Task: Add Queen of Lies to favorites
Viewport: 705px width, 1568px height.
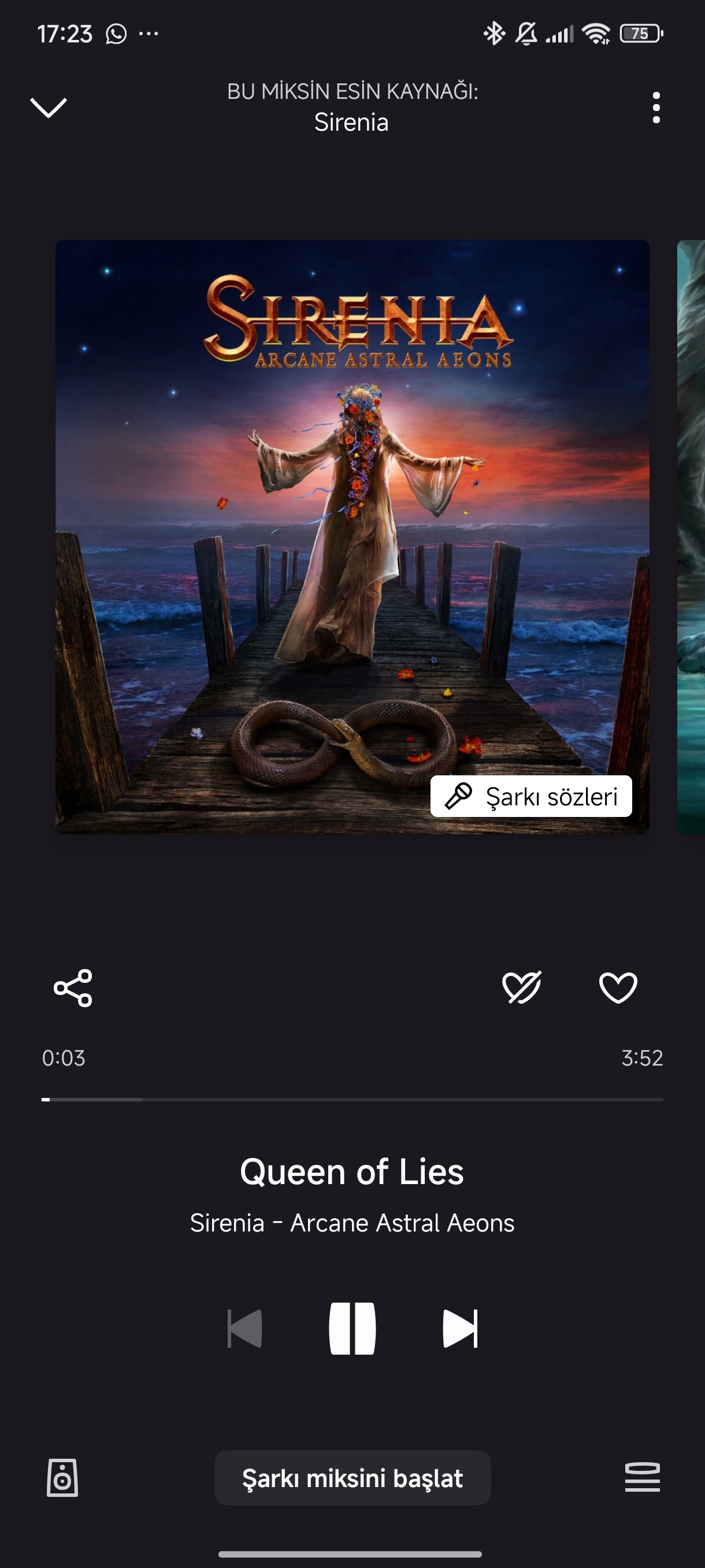Action: [618, 987]
